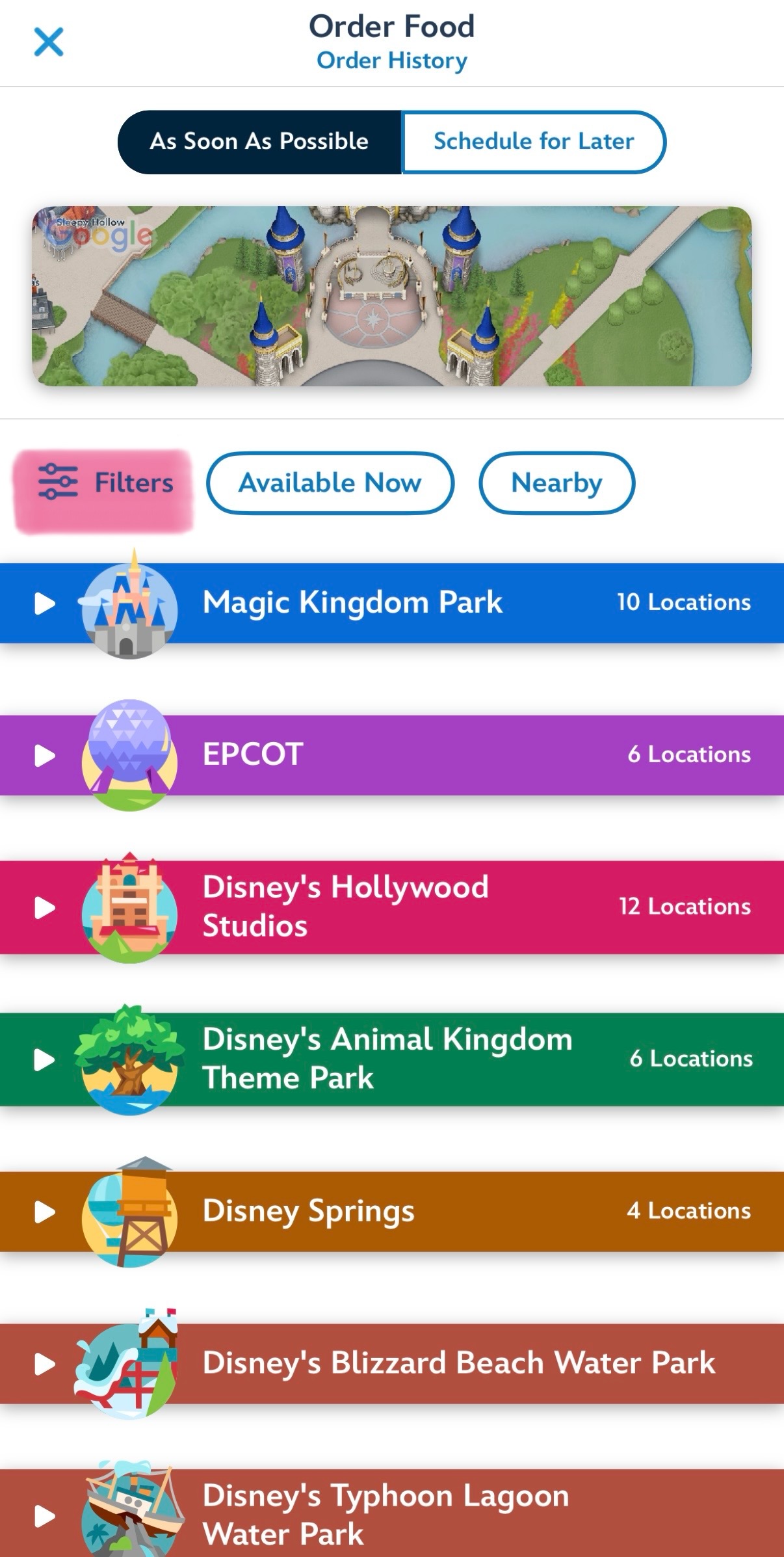Expand the Disney Springs locations
784x1557 pixels.
pyautogui.click(x=391, y=1212)
